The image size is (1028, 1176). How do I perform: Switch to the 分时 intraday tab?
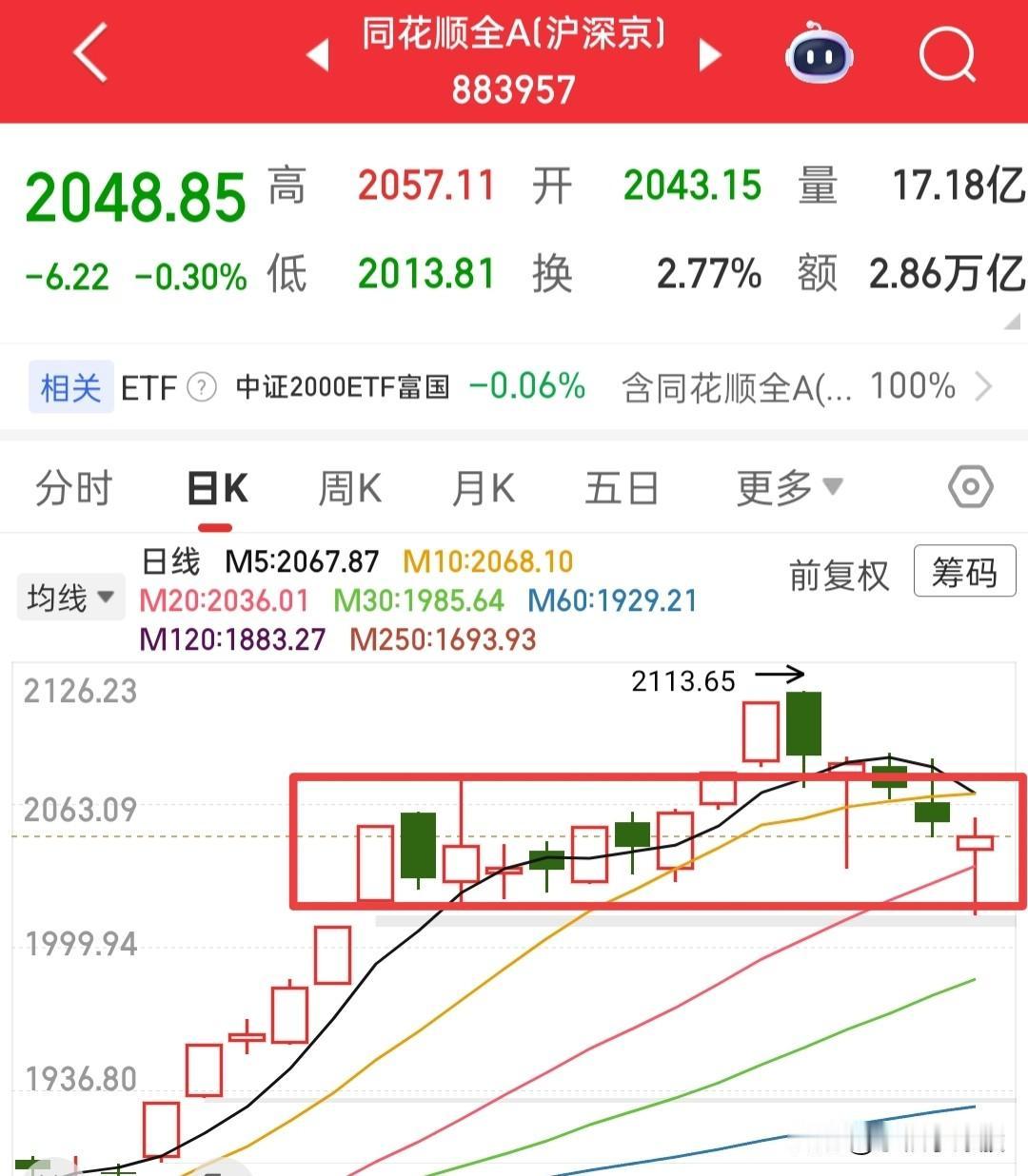pyautogui.click(x=73, y=487)
